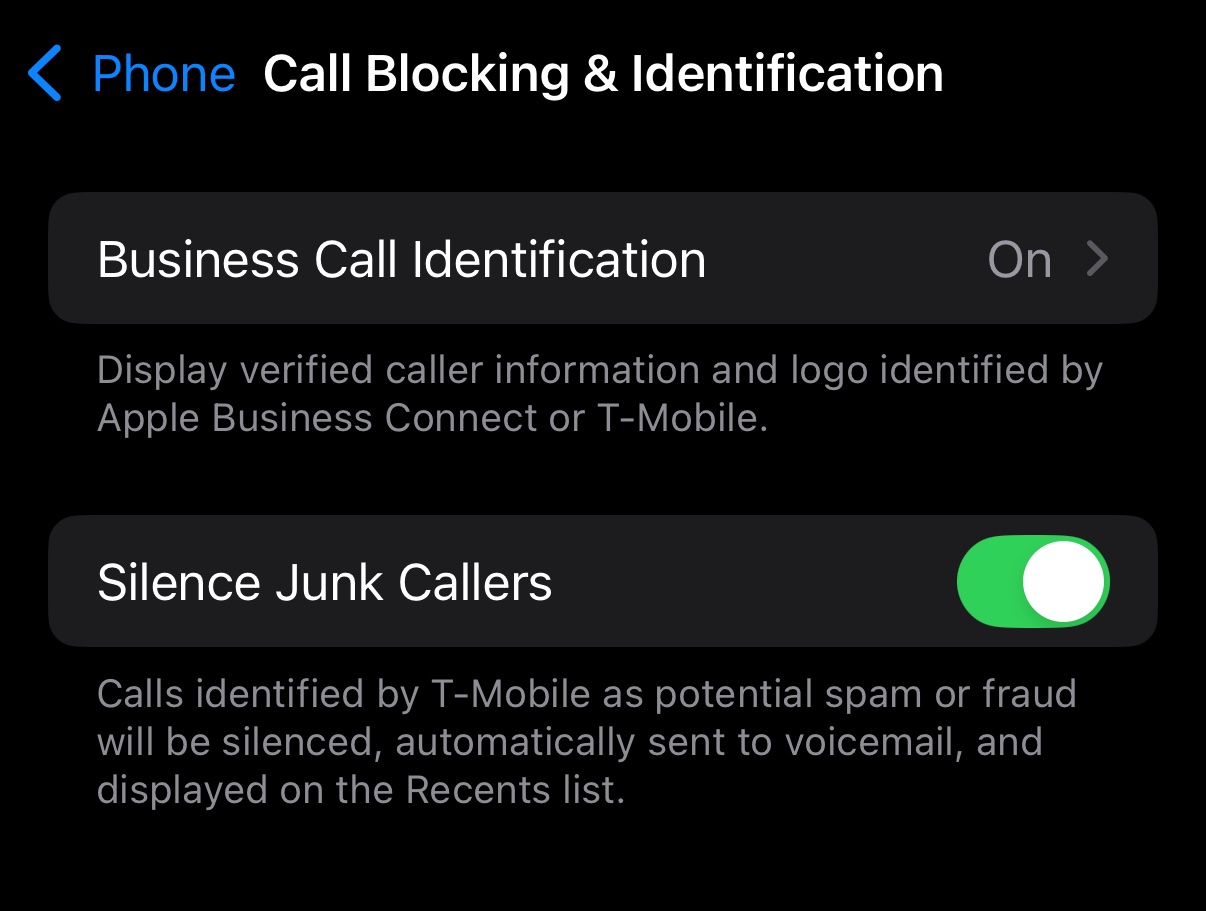Turn off Silence Junk Callers
Viewport: 1206px width, 911px height.
(x=1032, y=582)
